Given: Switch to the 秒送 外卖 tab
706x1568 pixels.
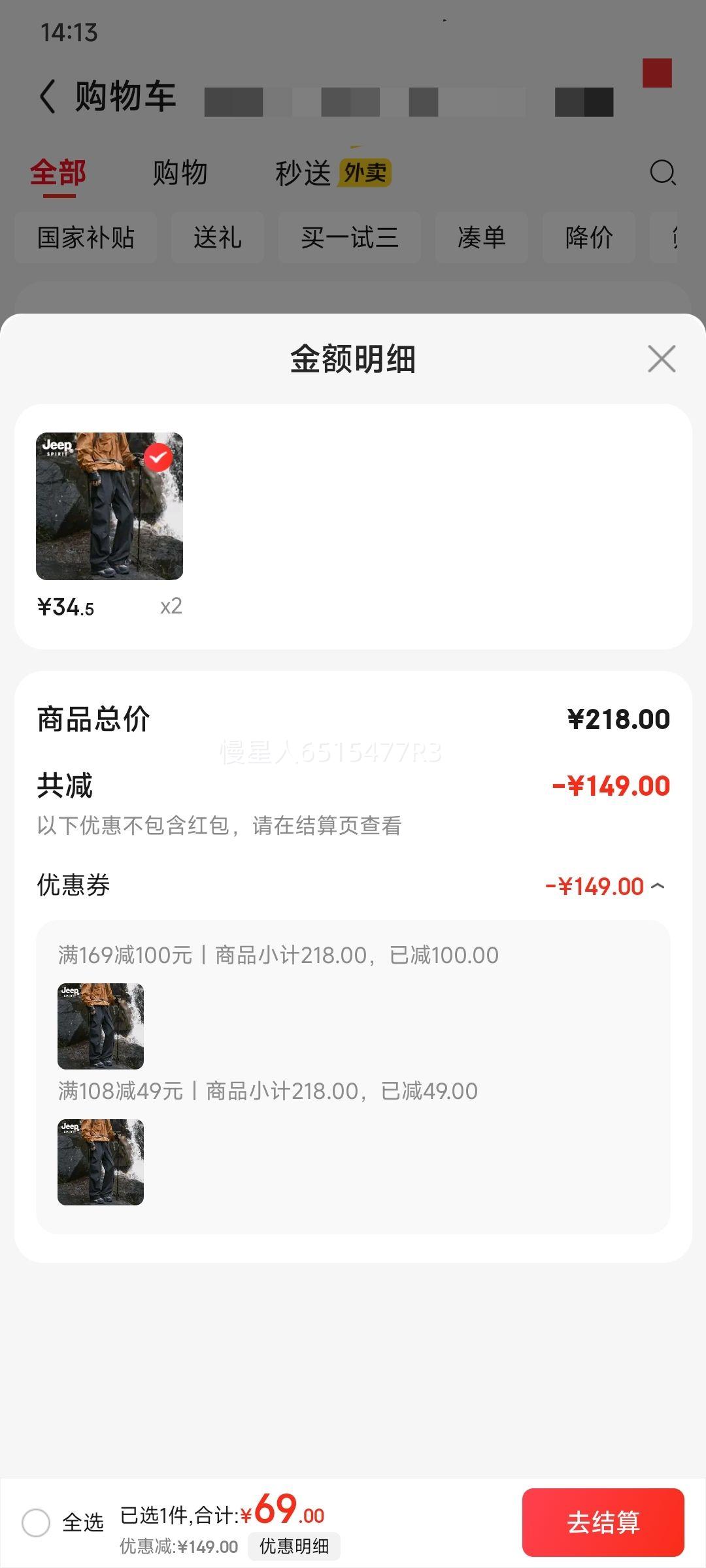Looking at the screenshot, I should [332, 173].
